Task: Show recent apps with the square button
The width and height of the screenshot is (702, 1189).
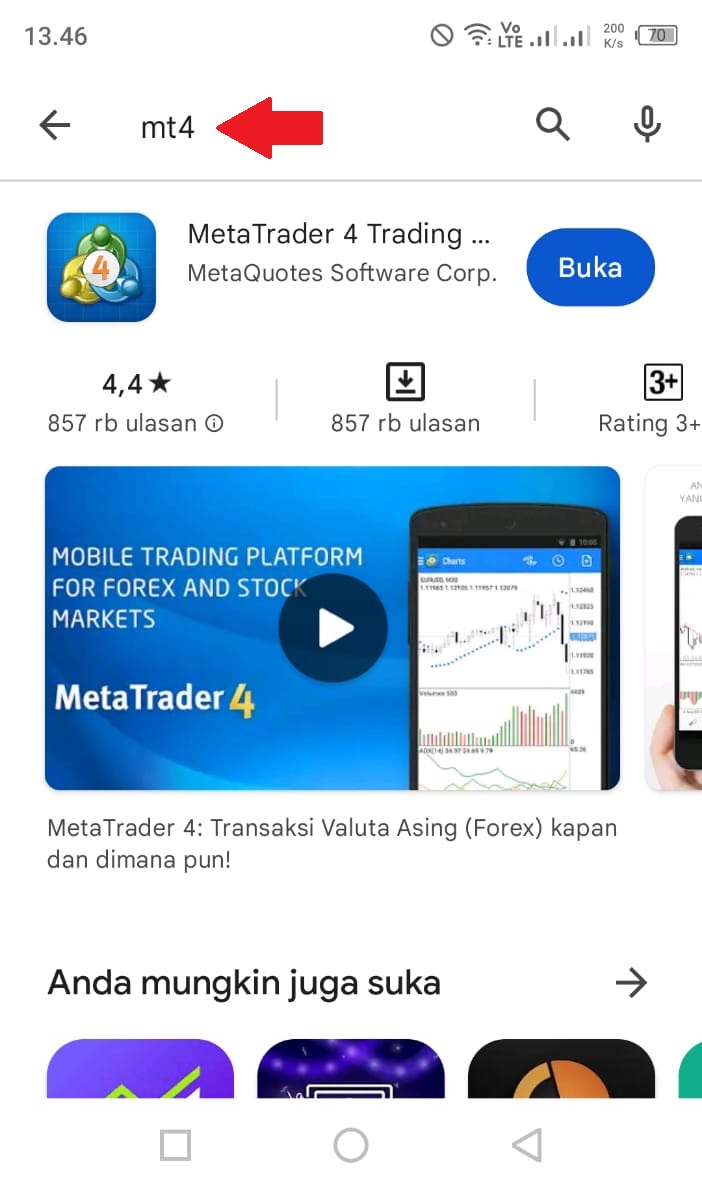Action: click(x=176, y=1145)
